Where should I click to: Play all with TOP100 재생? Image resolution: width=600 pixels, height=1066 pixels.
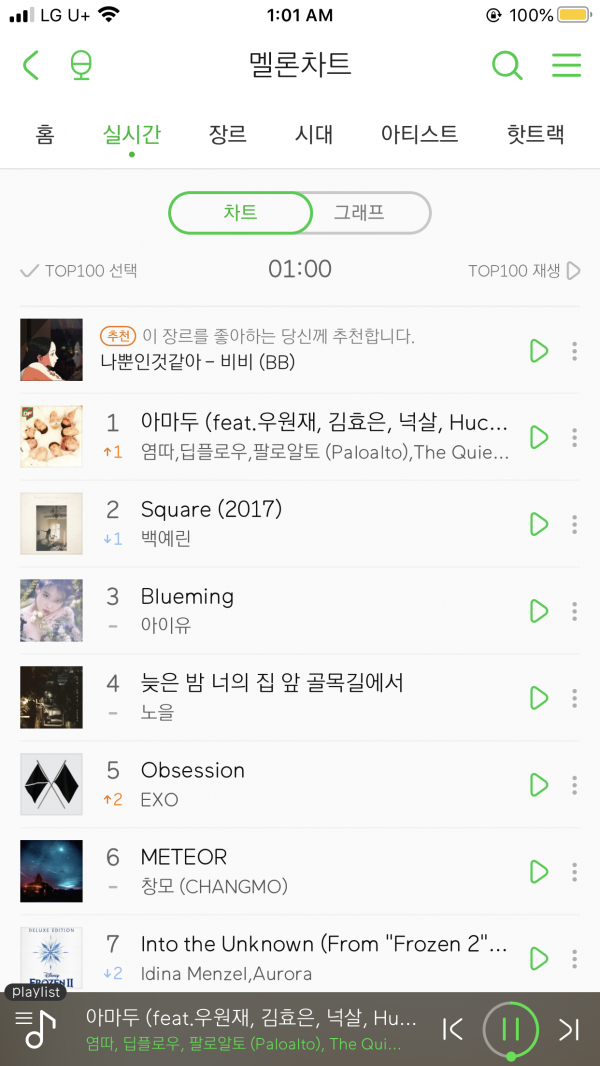point(524,271)
